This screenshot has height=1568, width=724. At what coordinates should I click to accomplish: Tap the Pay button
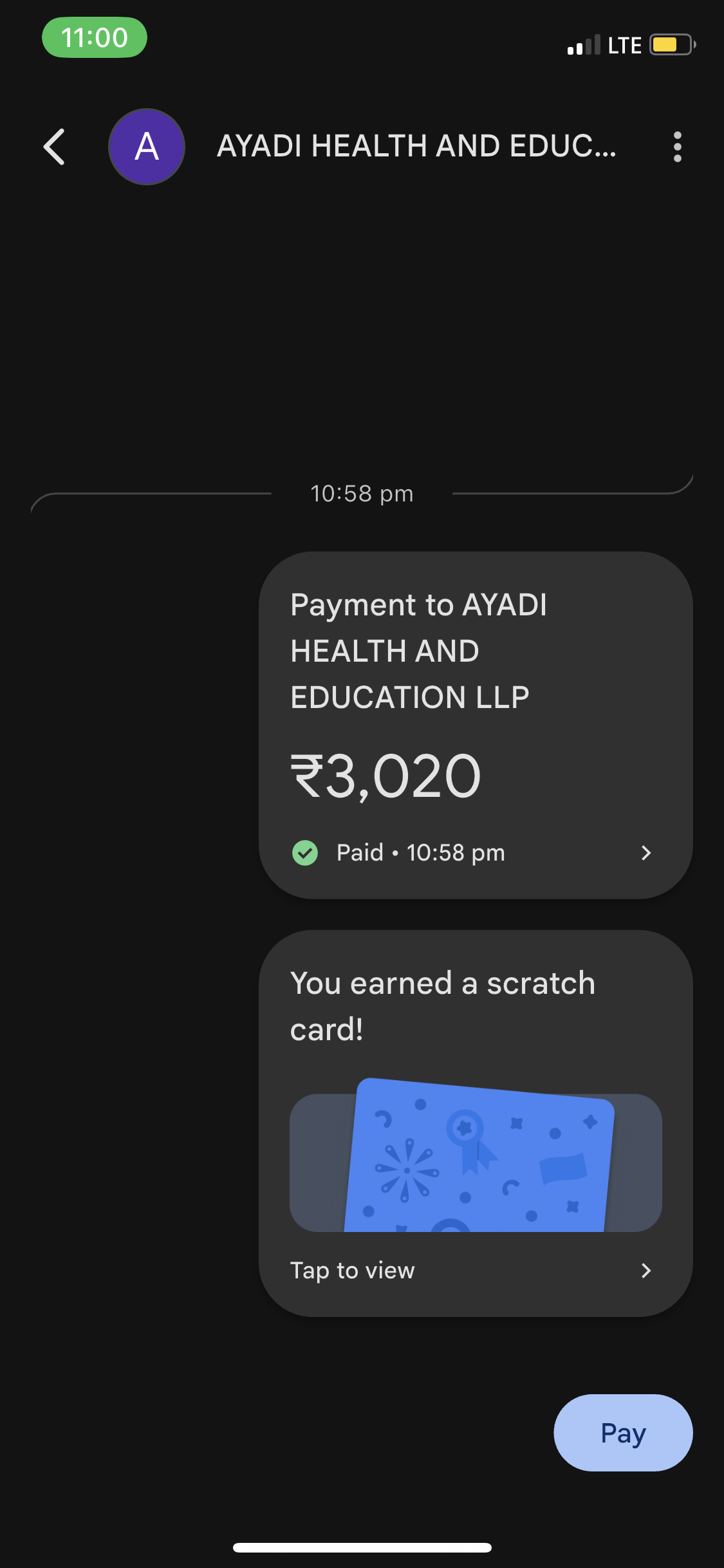(622, 1433)
